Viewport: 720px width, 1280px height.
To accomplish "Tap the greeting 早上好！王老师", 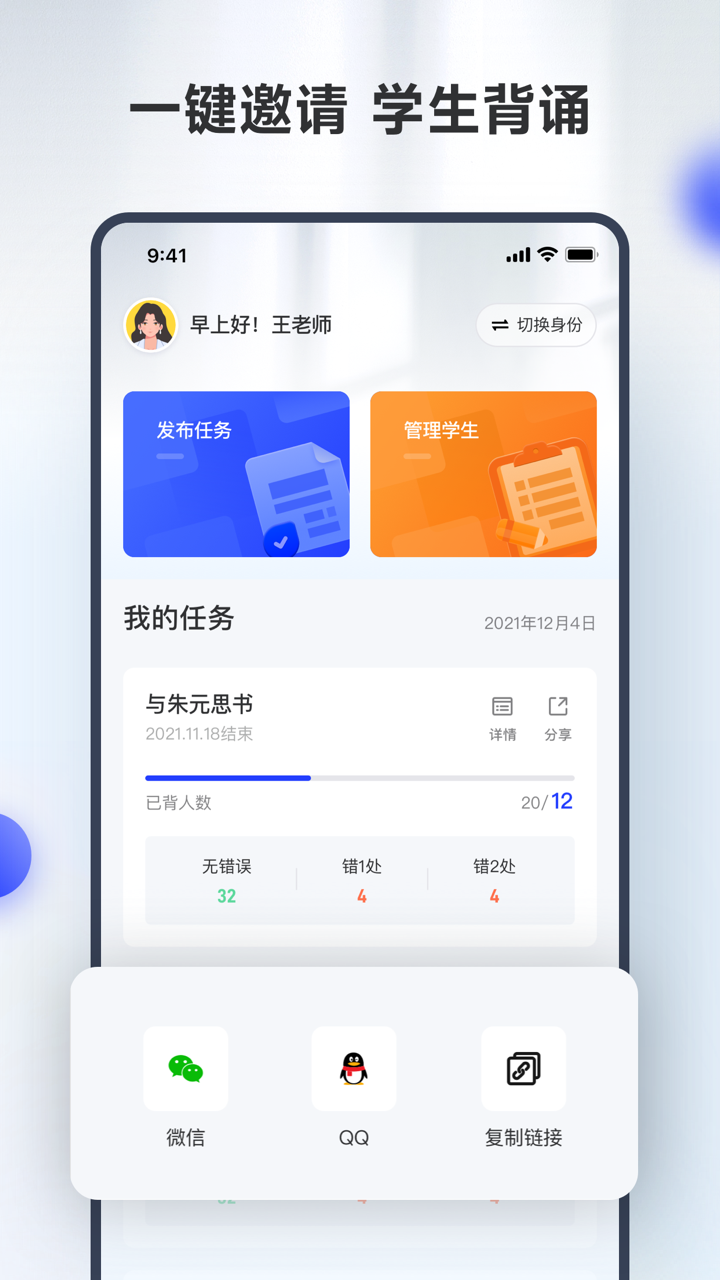I will 263,324.
